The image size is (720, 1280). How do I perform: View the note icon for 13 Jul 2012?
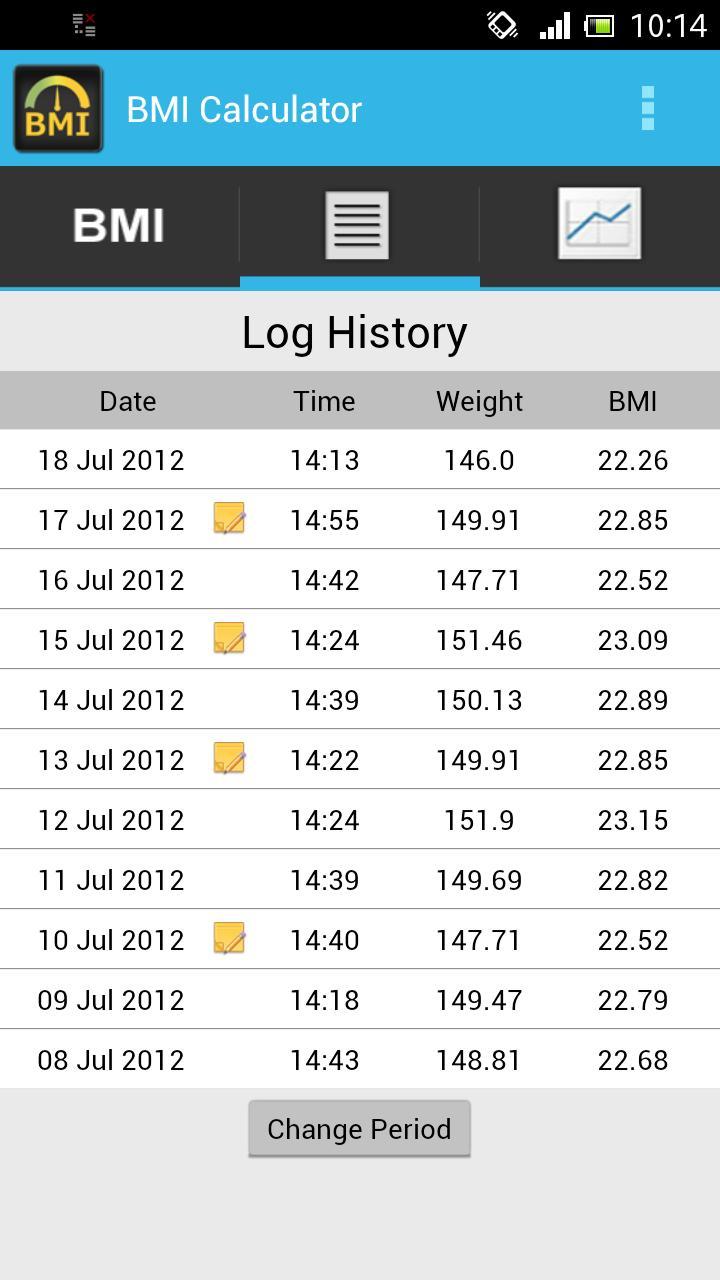pyautogui.click(x=229, y=759)
